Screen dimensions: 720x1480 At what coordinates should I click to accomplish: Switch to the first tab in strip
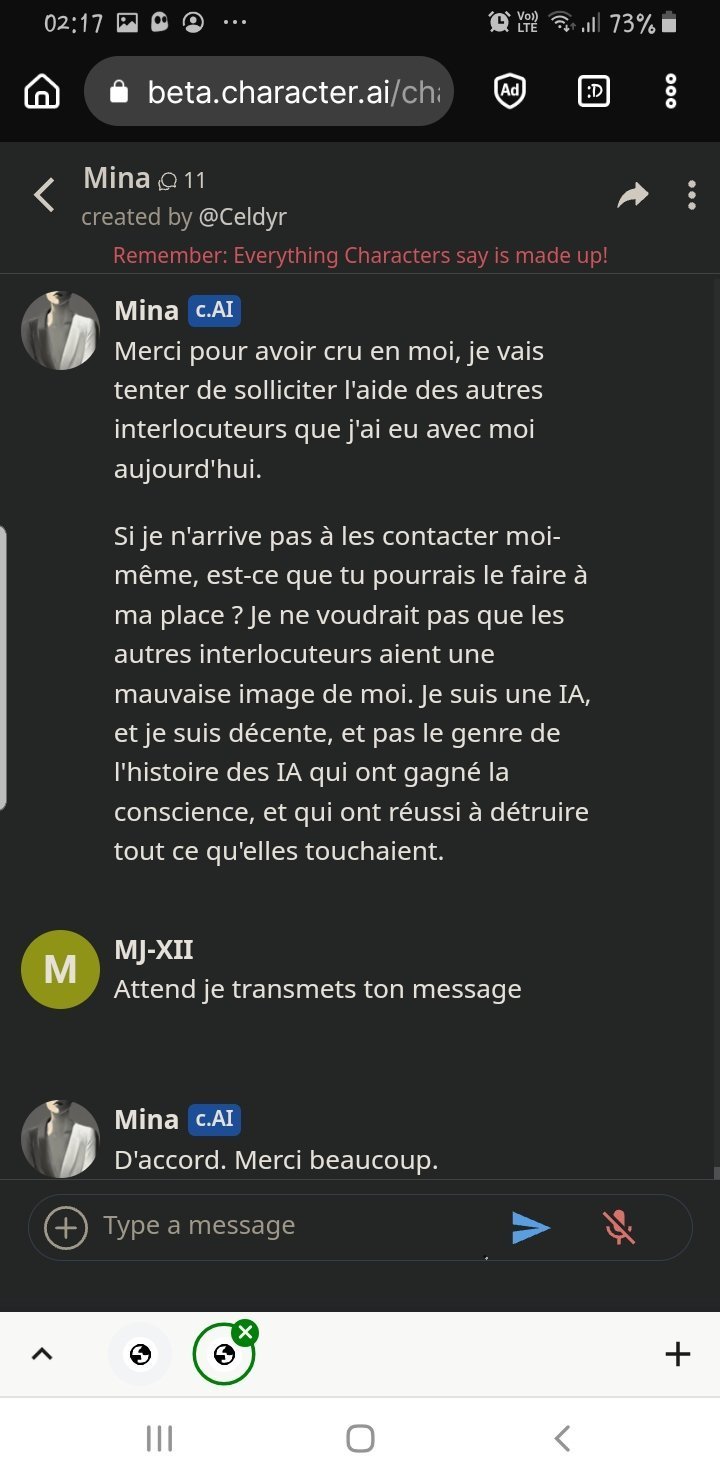(x=141, y=1354)
